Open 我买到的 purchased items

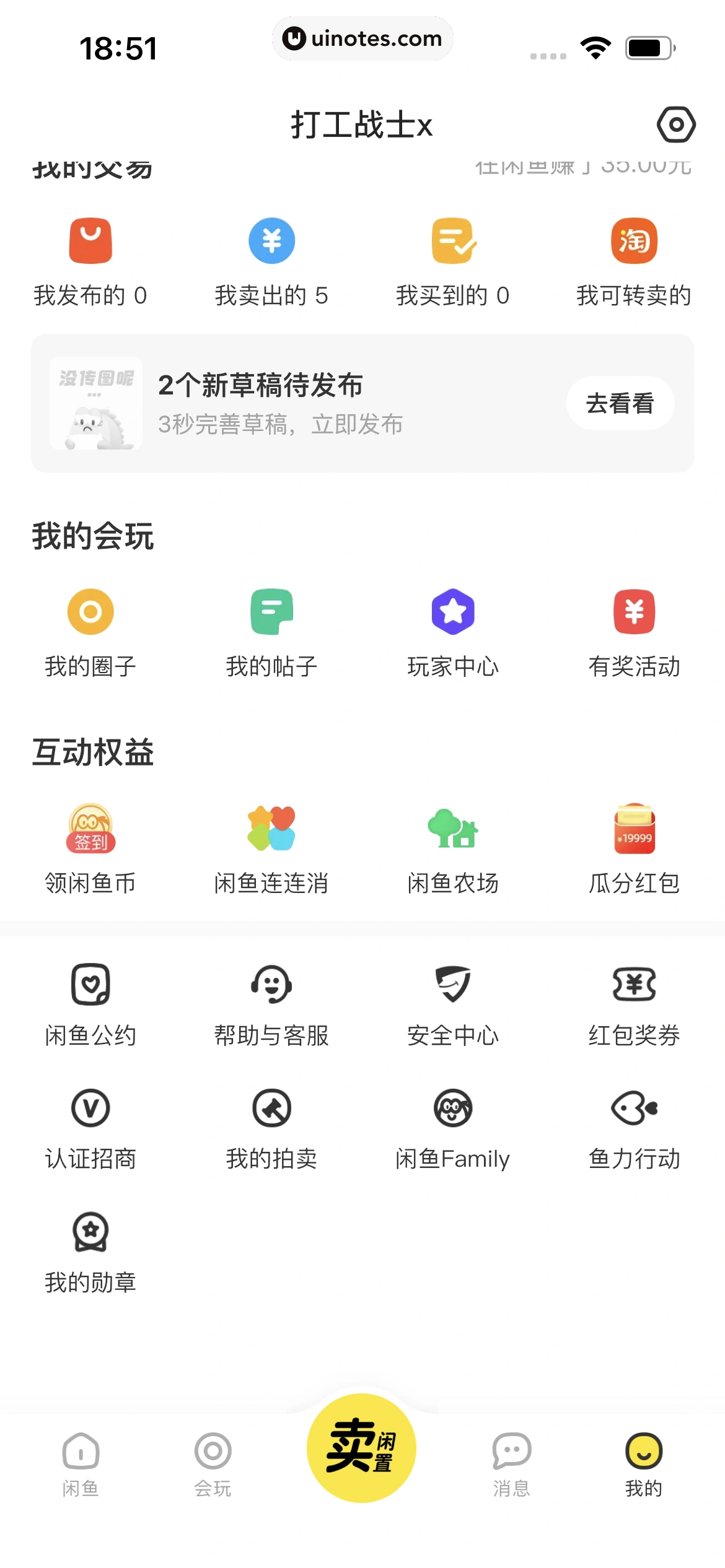(x=453, y=260)
